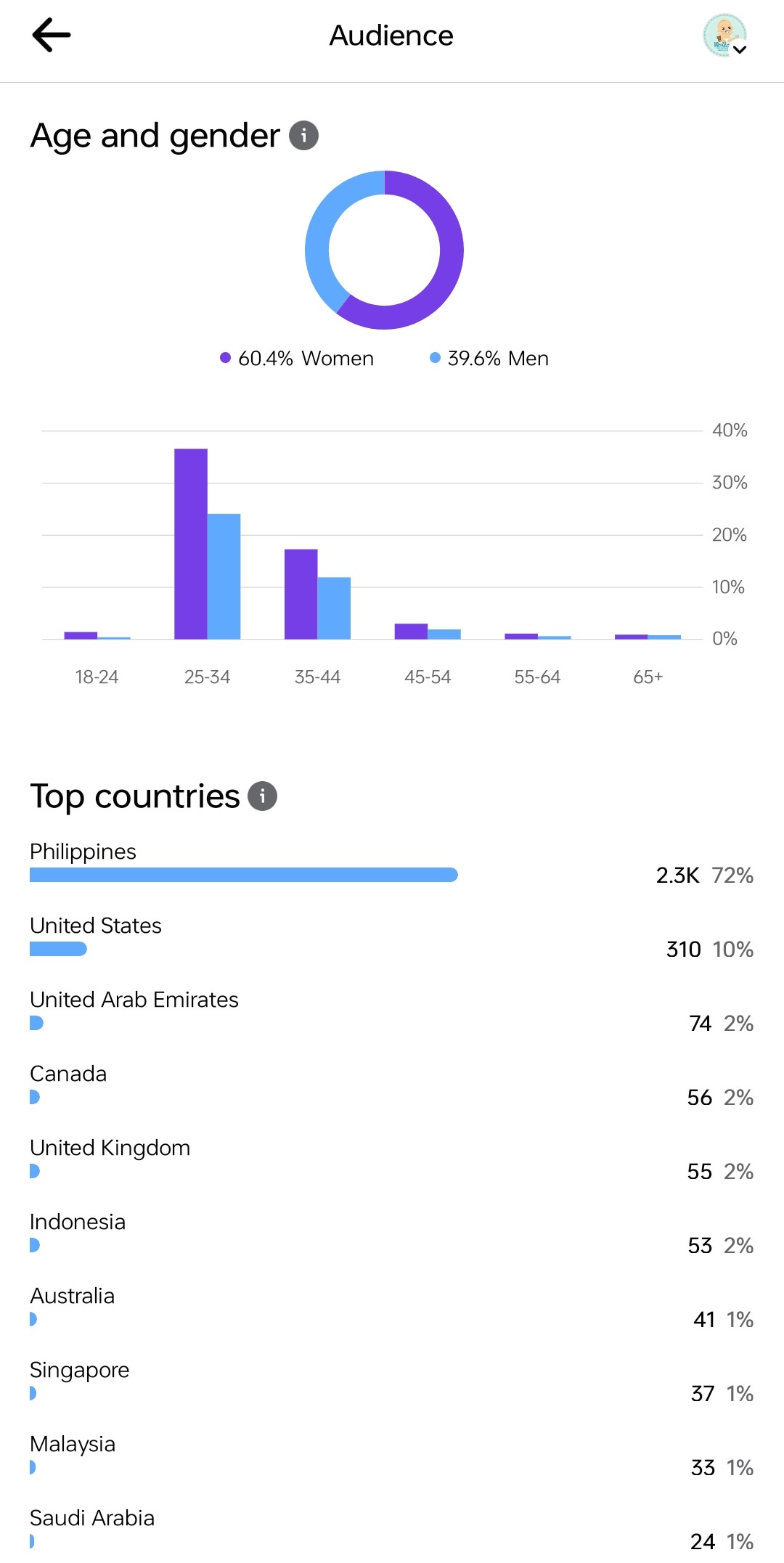Show info about Age and gender
Screen dimensions: 784x1563
[x=303, y=136]
